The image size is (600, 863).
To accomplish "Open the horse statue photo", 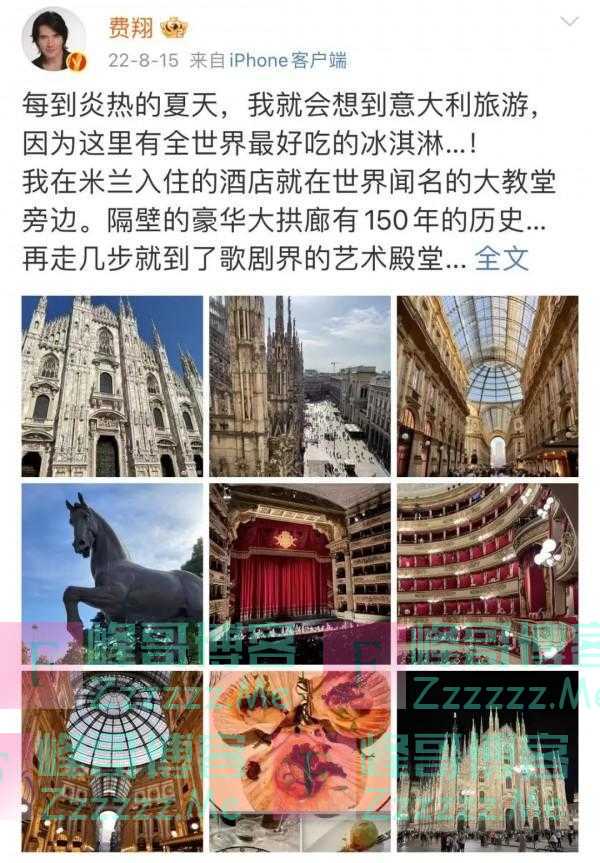I will coord(112,573).
